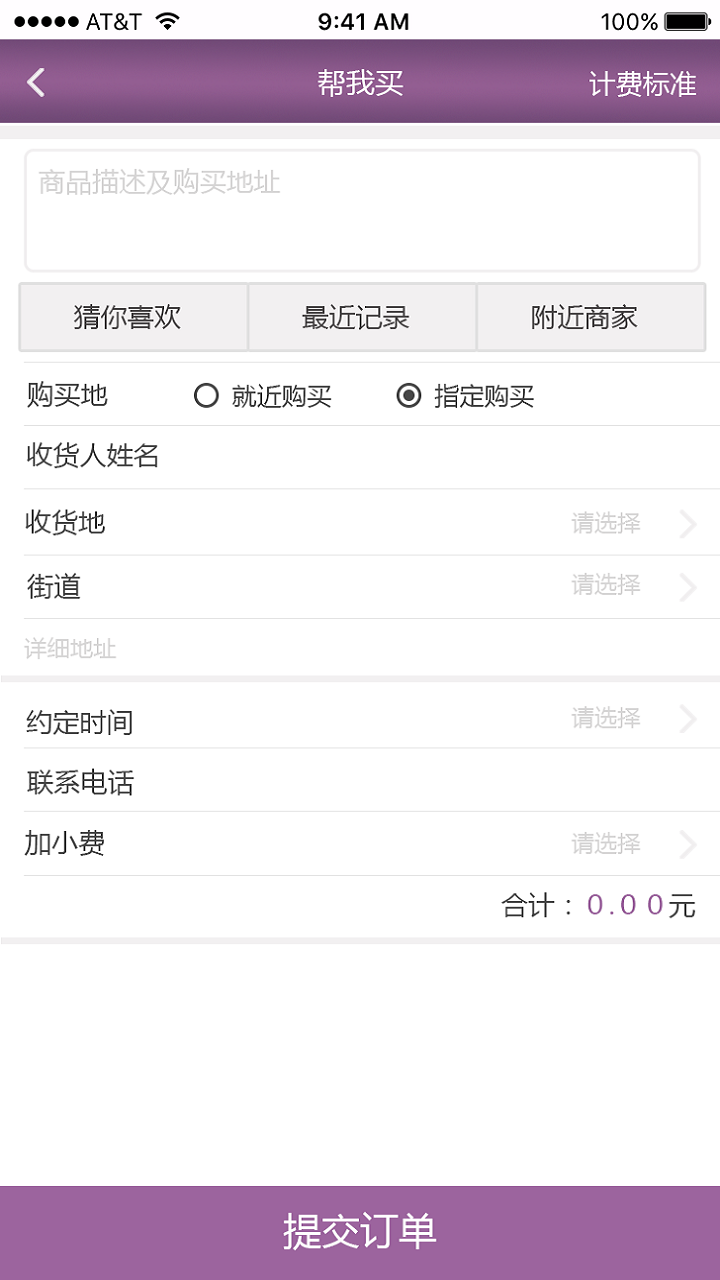Open 猜你喜欢 suggestions
Screen dimensions: 720x1280
pyautogui.click(x=133, y=317)
